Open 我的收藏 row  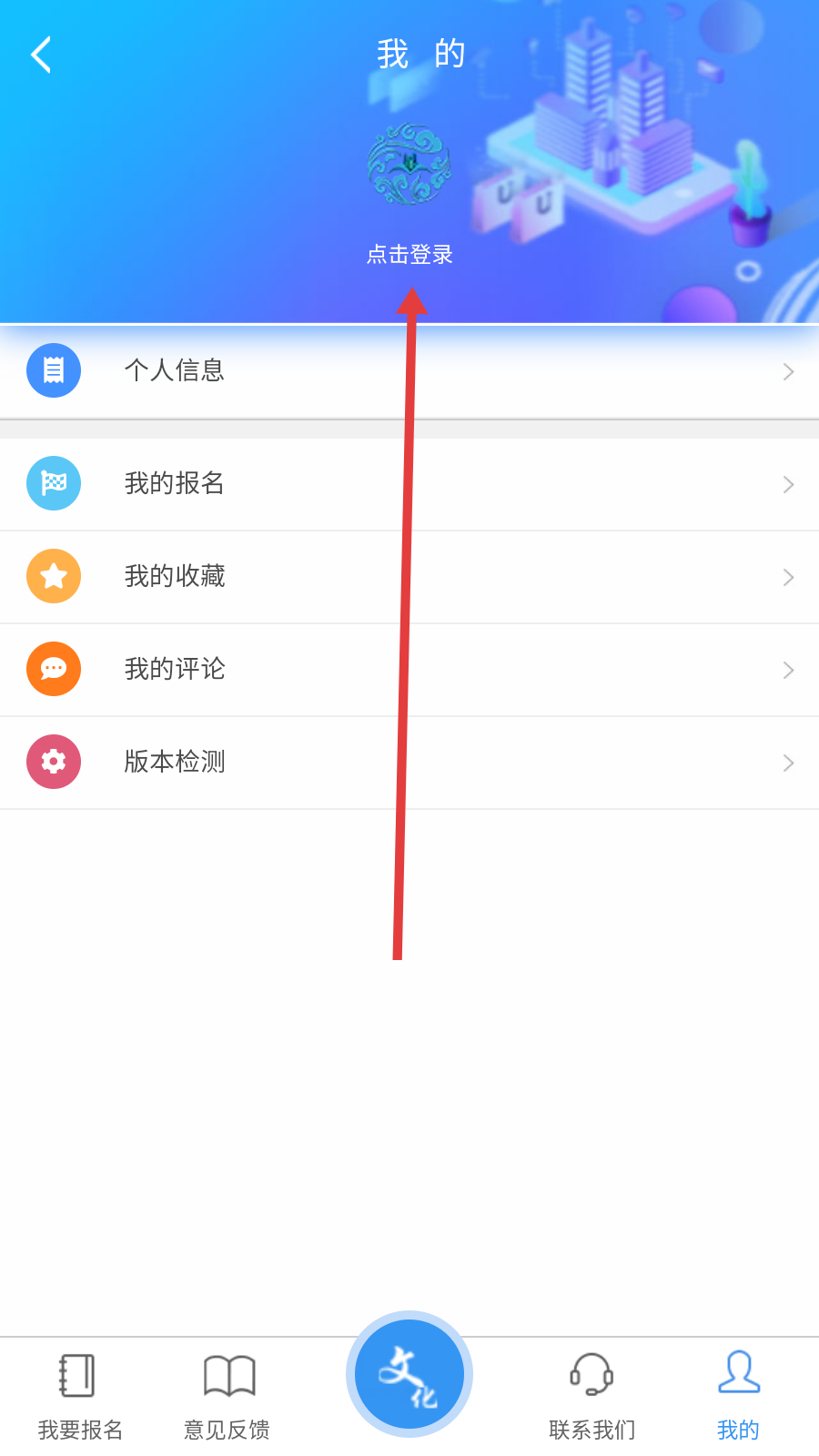pyautogui.click(x=409, y=577)
